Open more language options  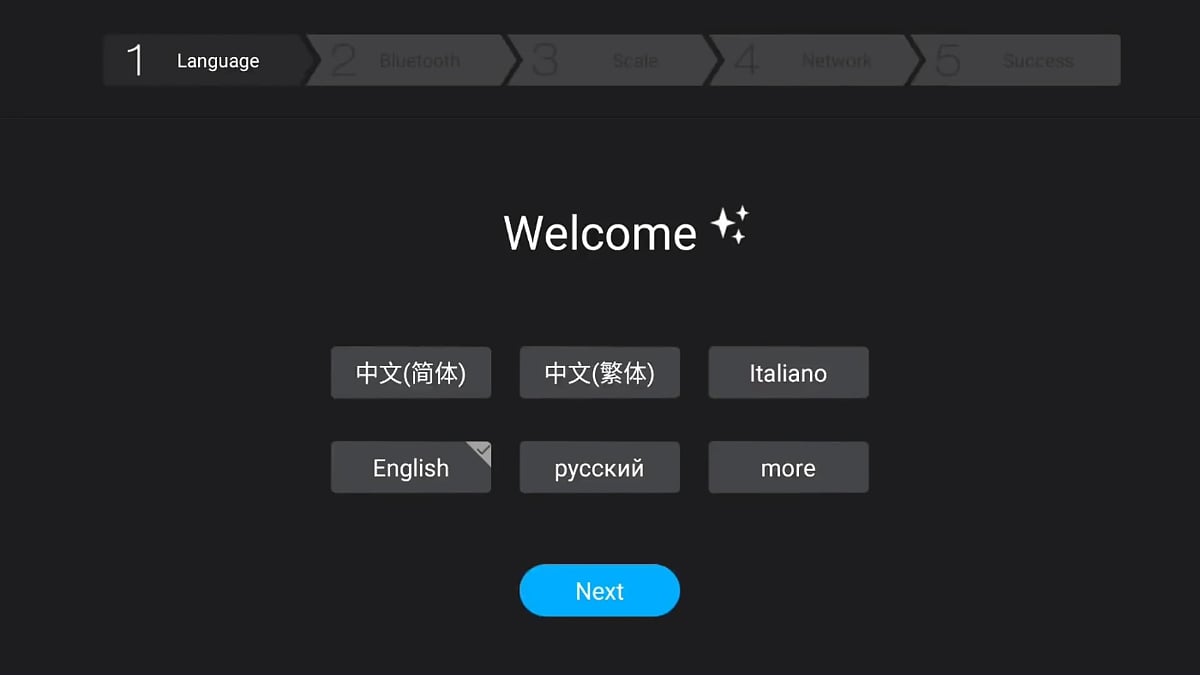788,468
